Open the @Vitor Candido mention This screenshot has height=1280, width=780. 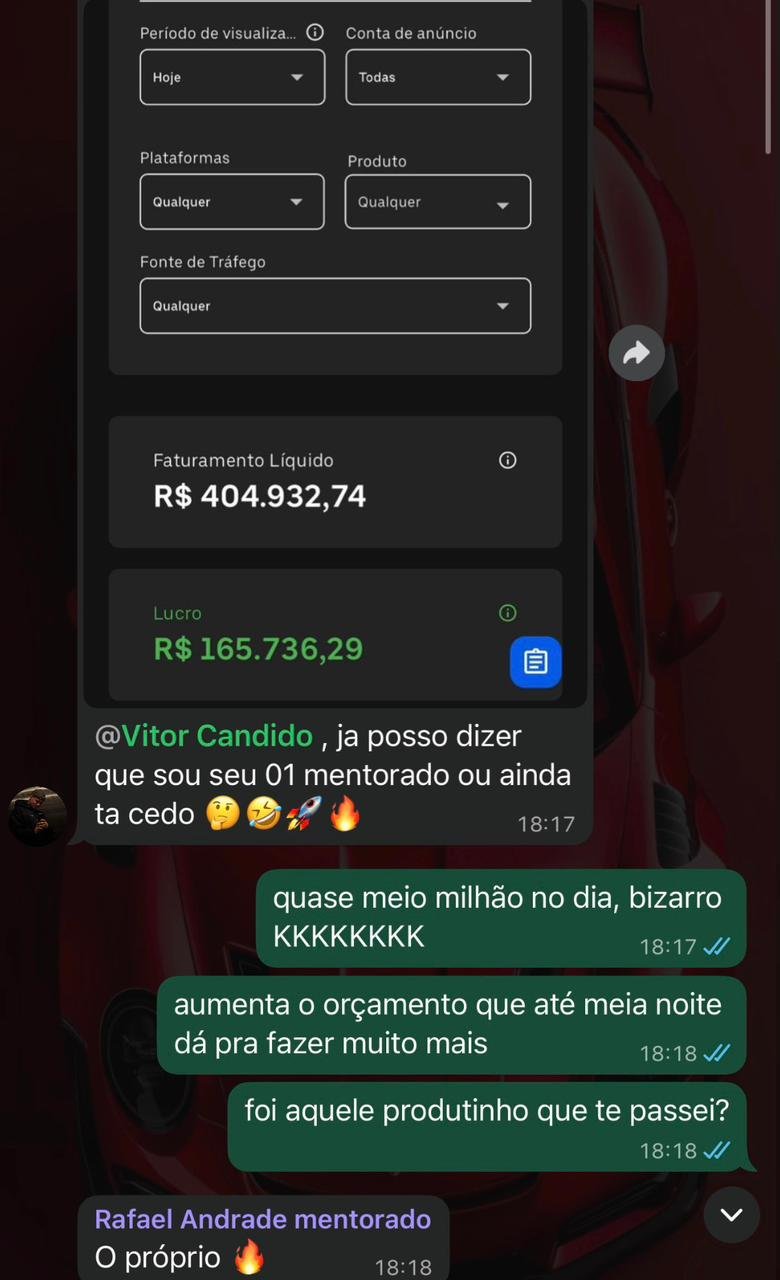point(204,736)
